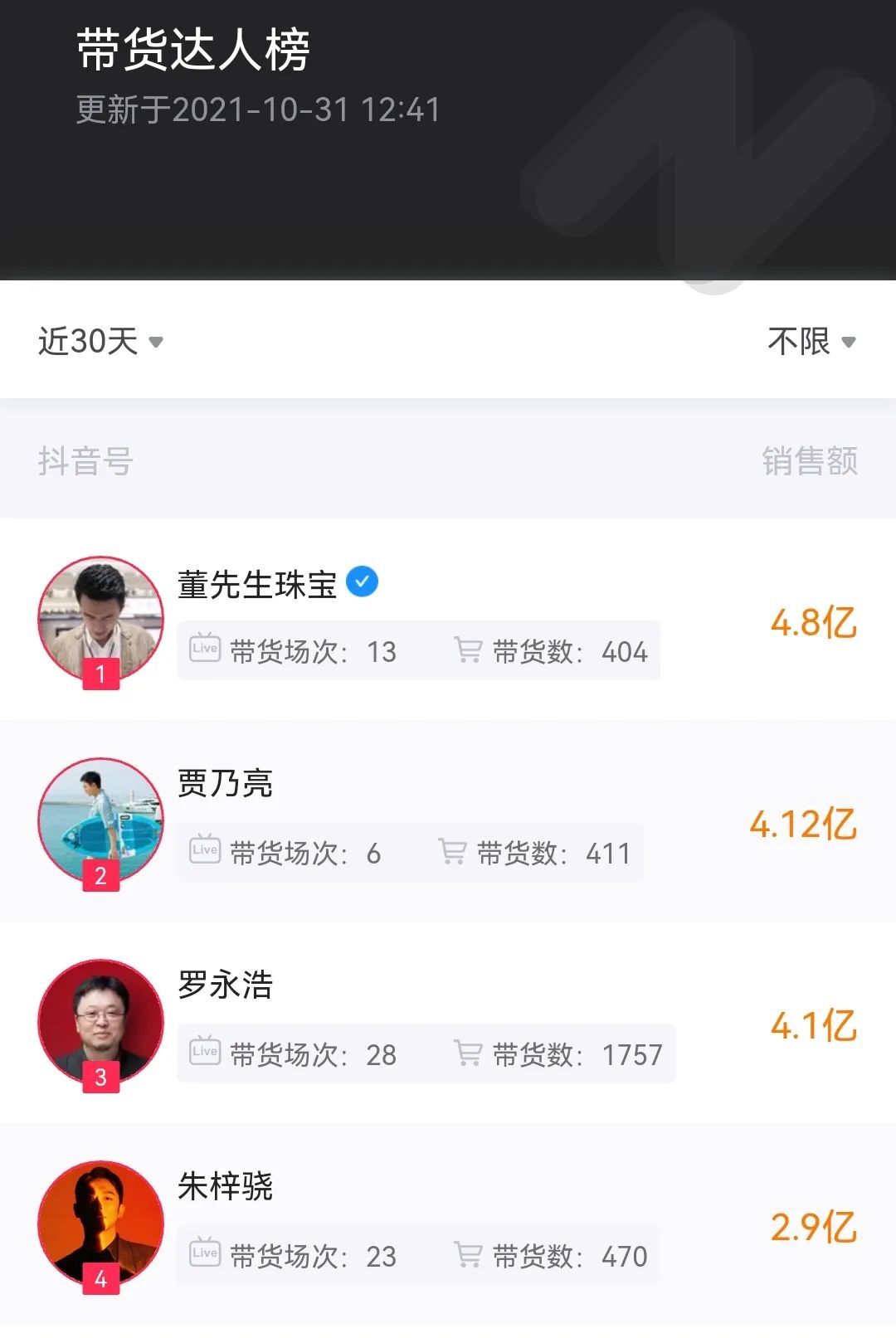Open the 不限 category filter dropdown
896x1338 pixels.
pos(811,341)
